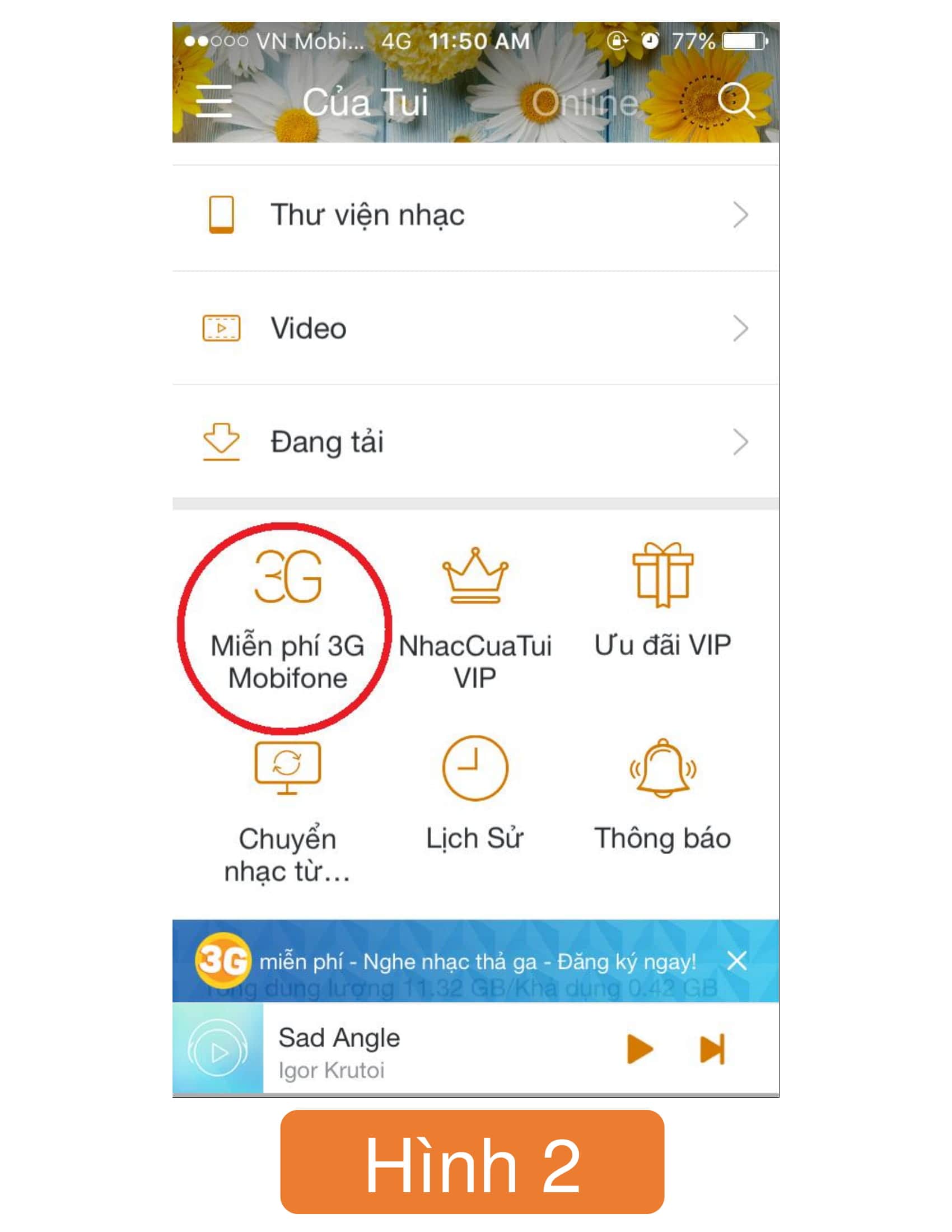952x1232 pixels.
Task: Open the Video row
Action: tap(475, 328)
